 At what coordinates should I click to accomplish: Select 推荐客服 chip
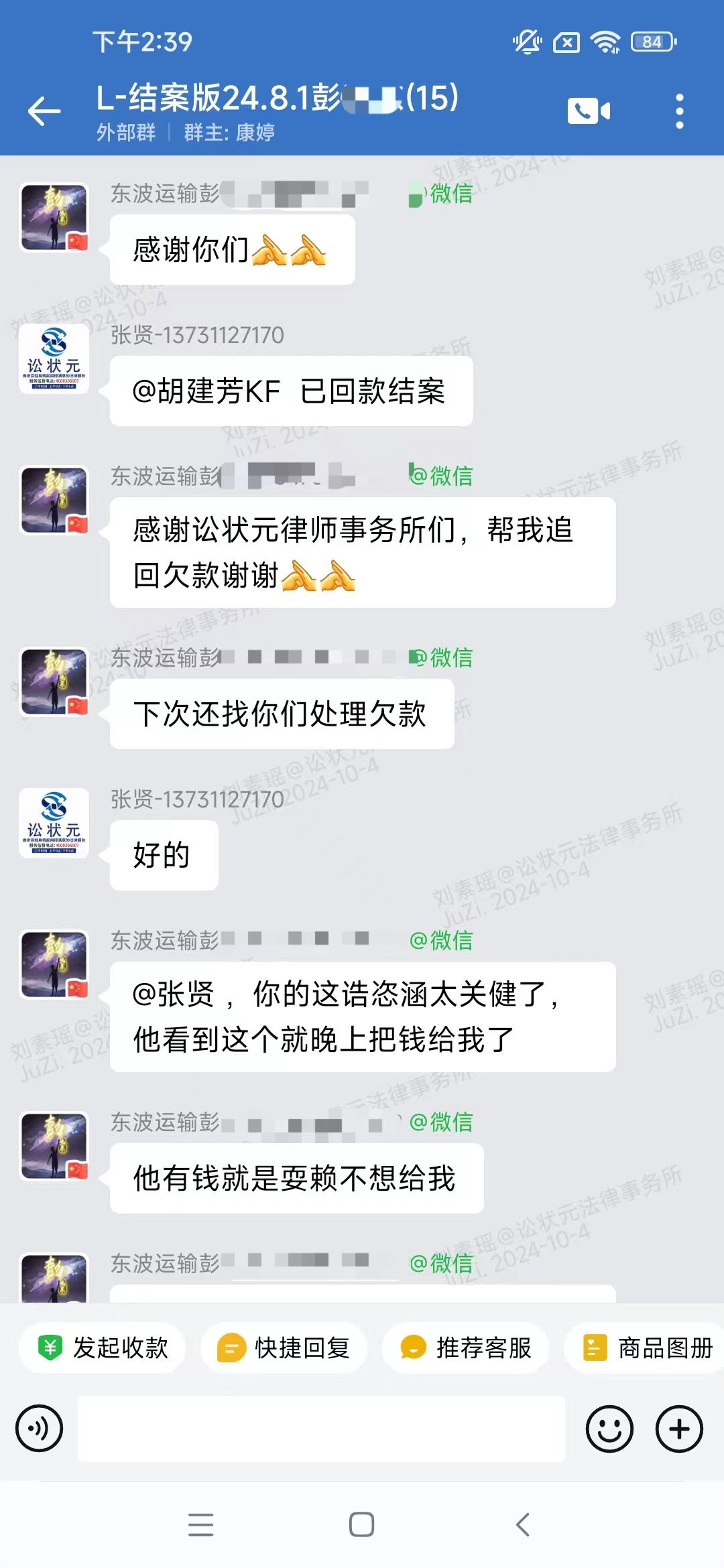pos(466,1348)
